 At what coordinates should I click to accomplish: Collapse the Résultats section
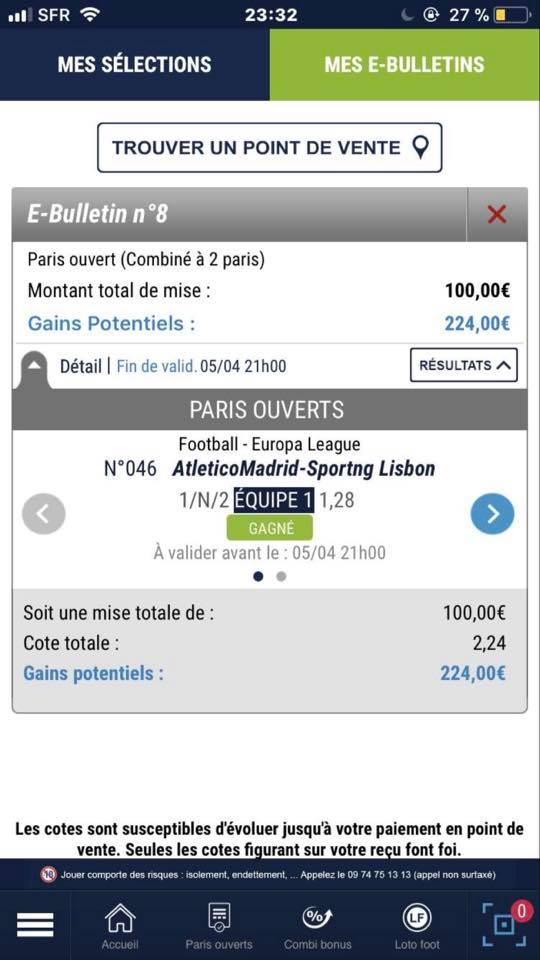coord(464,365)
